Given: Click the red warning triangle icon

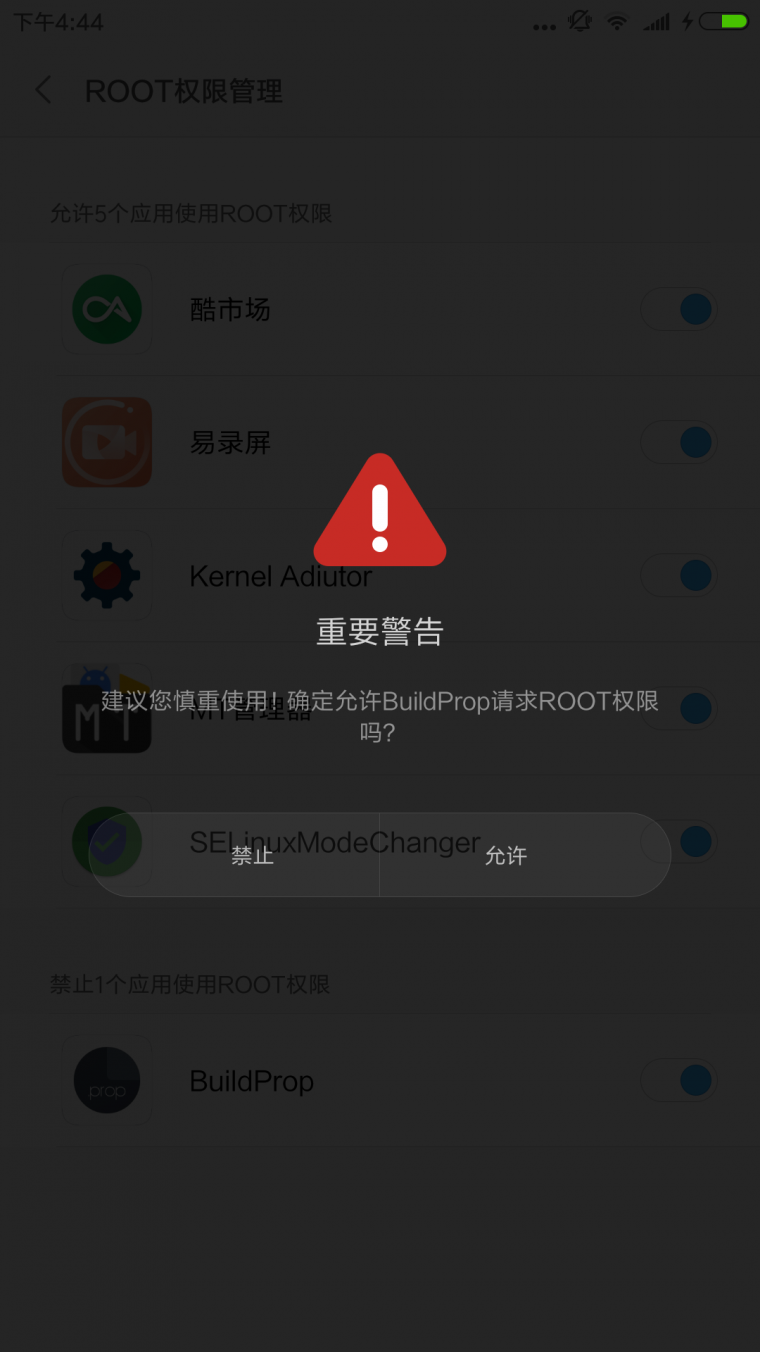Looking at the screenshot, I should pos(380,510).
